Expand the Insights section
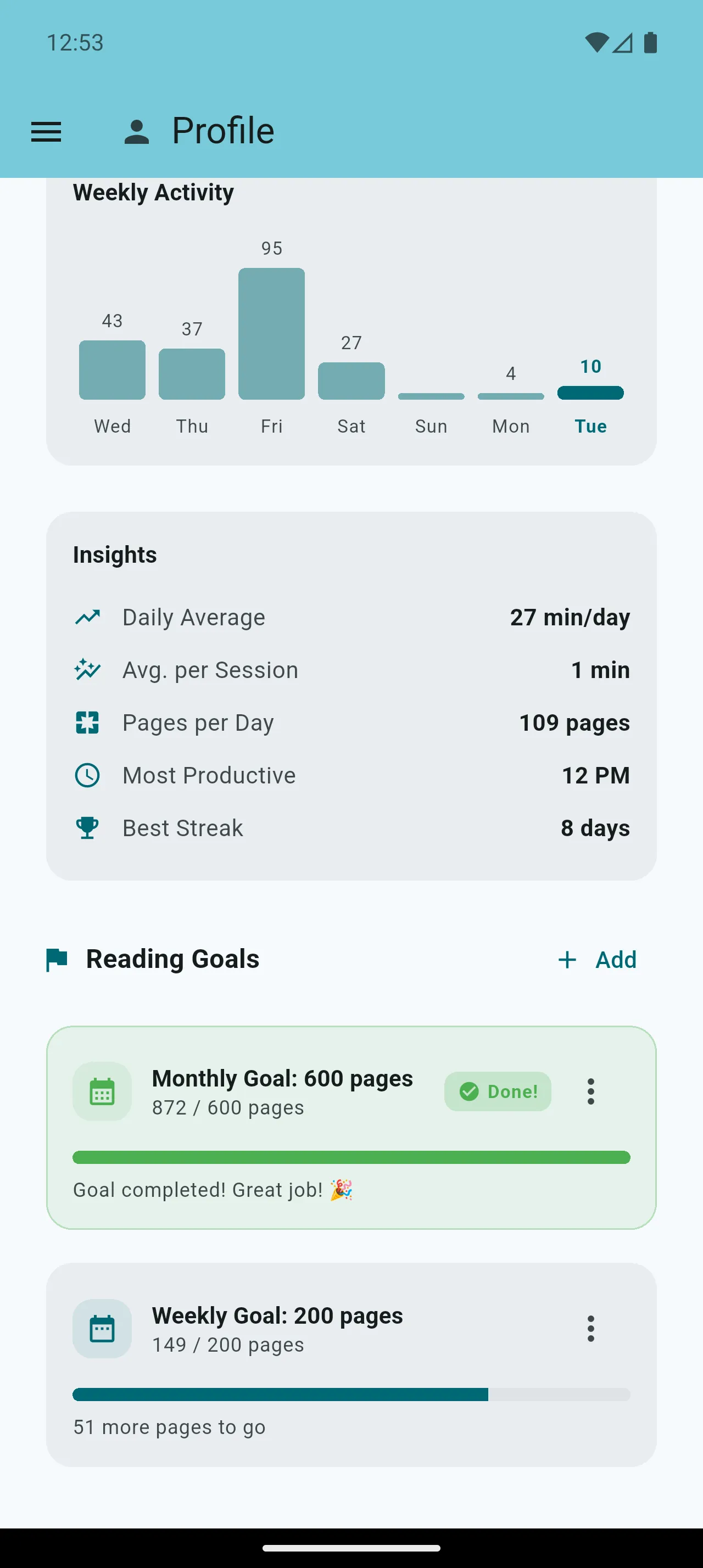The height and width of the screenshot is (1568, 703). (114, 554)
